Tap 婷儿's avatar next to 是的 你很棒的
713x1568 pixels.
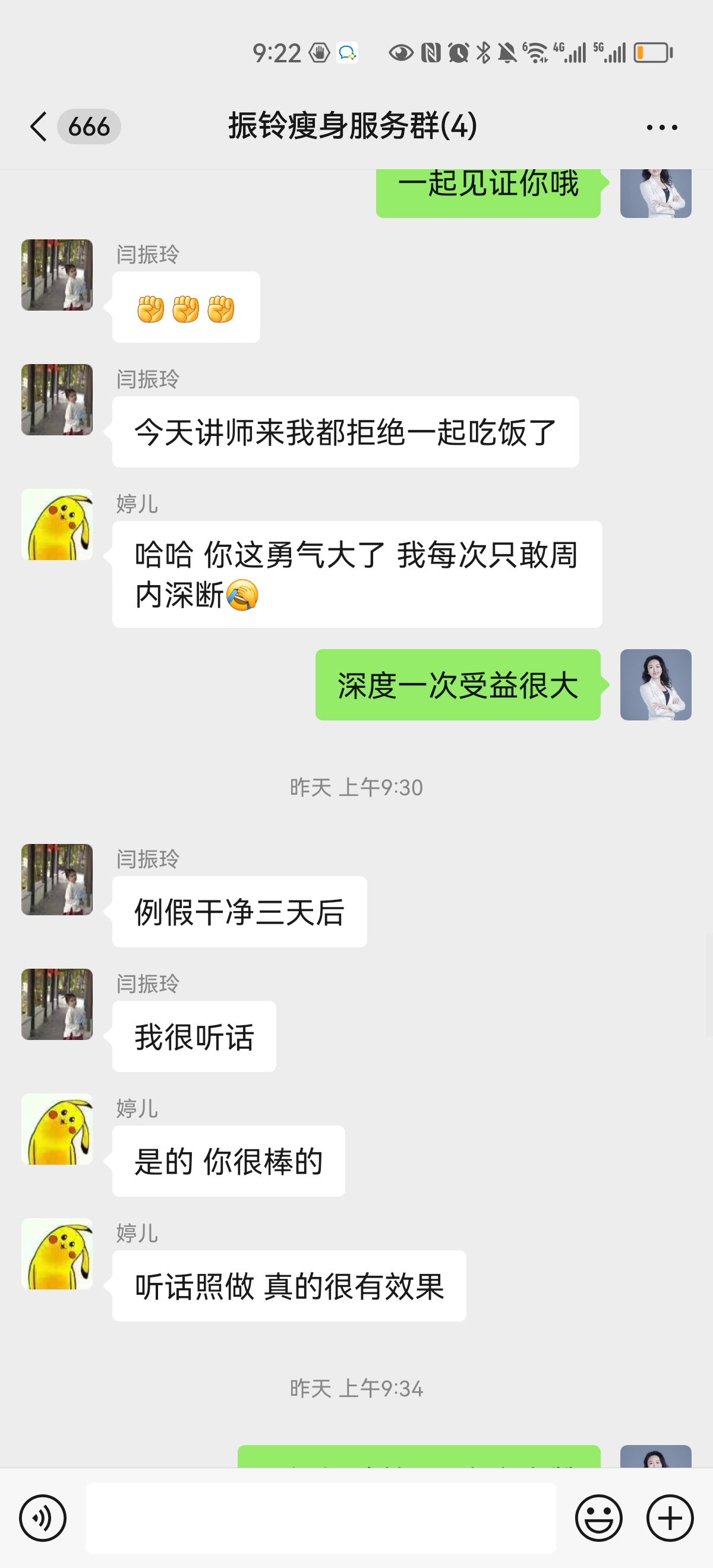(57, 1129)
